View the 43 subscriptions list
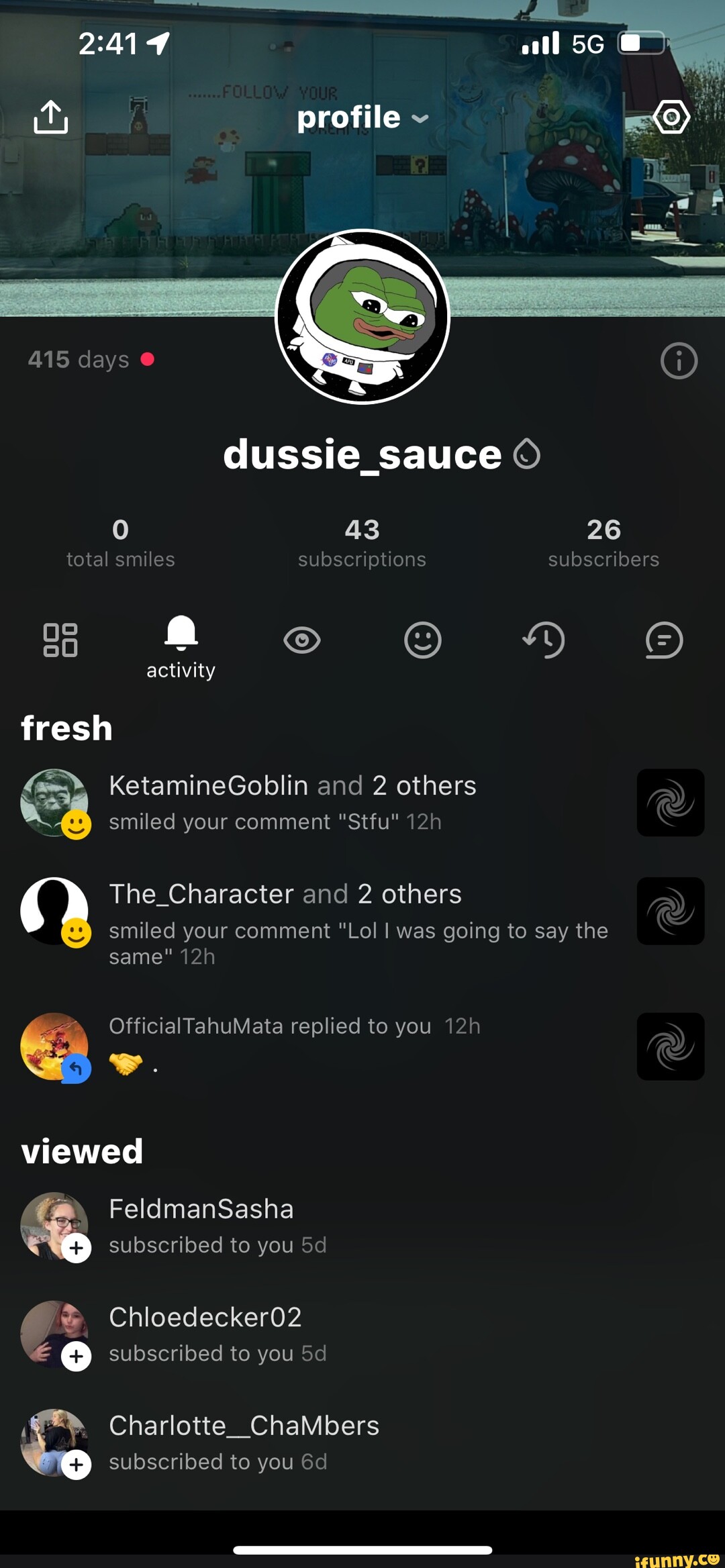725x1568 pixels. point(362,542)
